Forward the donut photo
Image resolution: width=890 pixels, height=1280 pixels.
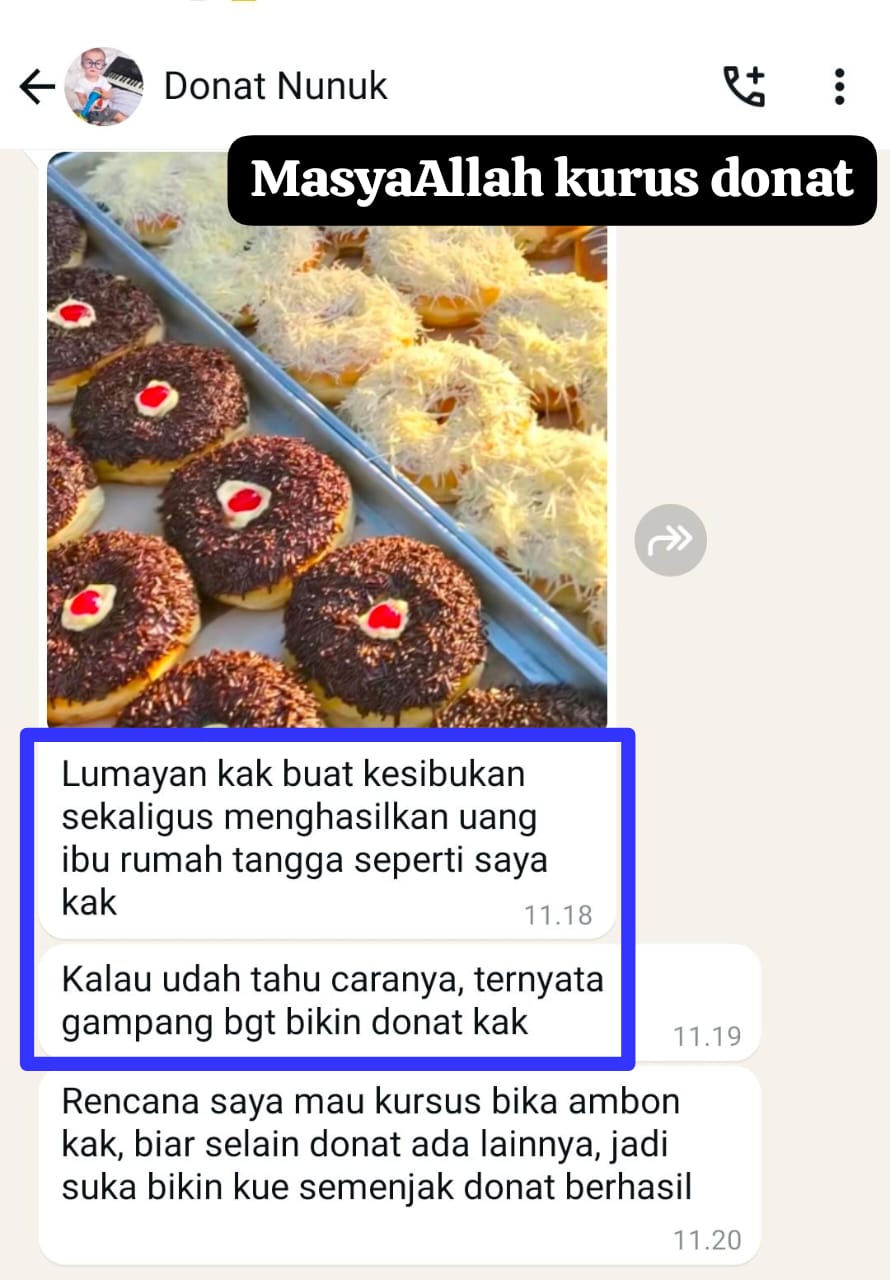[670, 540]
